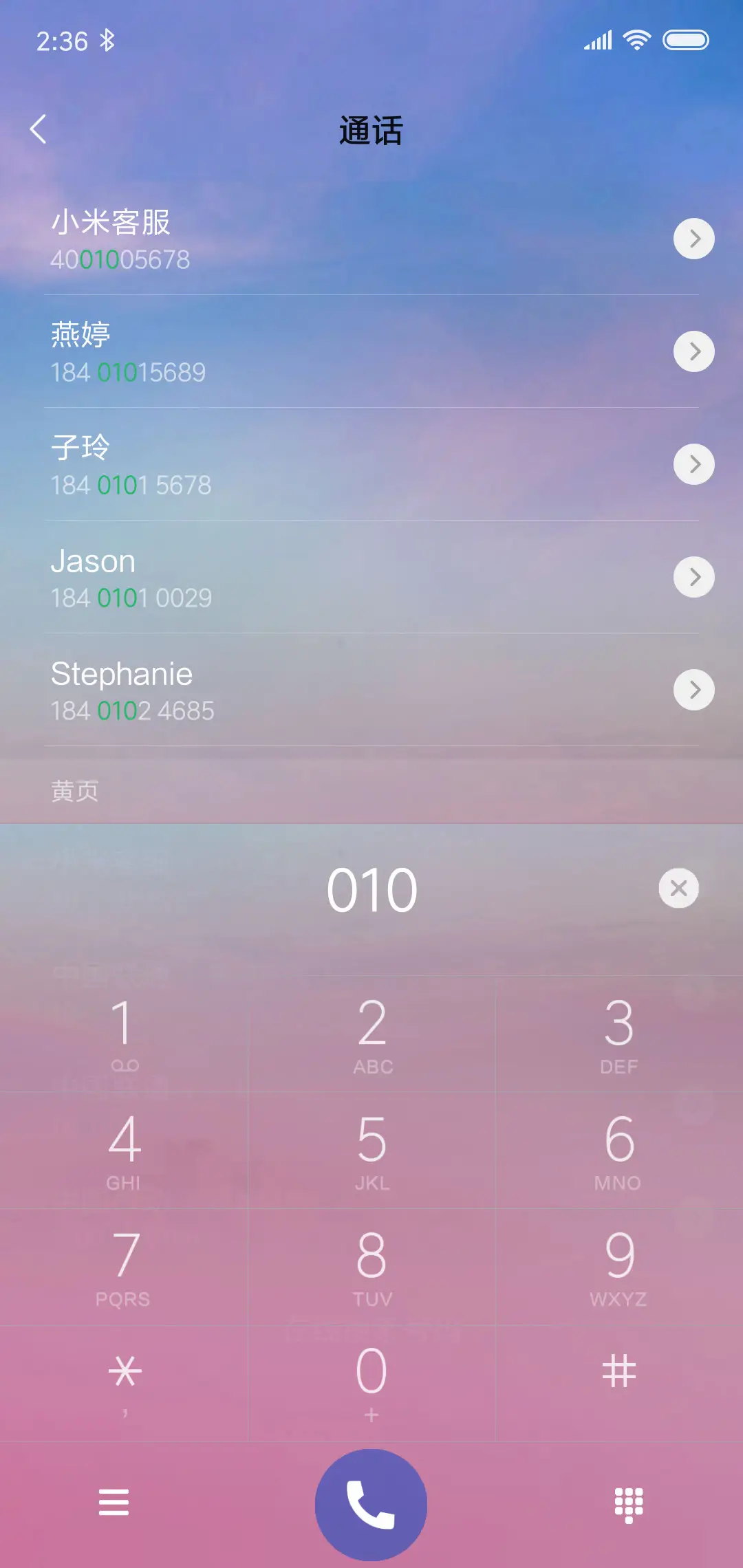743x1568 pixels.
Task: Call 子玲 by tapping her entry
Action: [275, 464]
